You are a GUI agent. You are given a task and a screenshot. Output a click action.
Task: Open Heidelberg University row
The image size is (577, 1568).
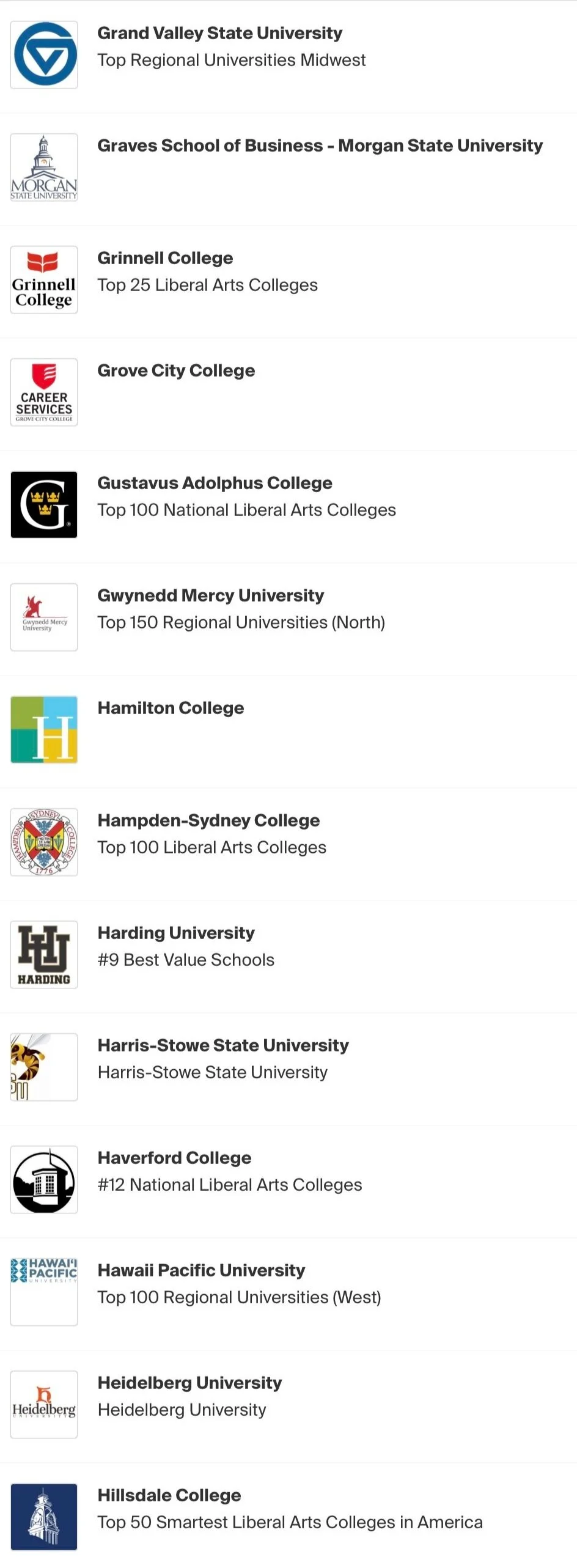[x=189, y=1383]
